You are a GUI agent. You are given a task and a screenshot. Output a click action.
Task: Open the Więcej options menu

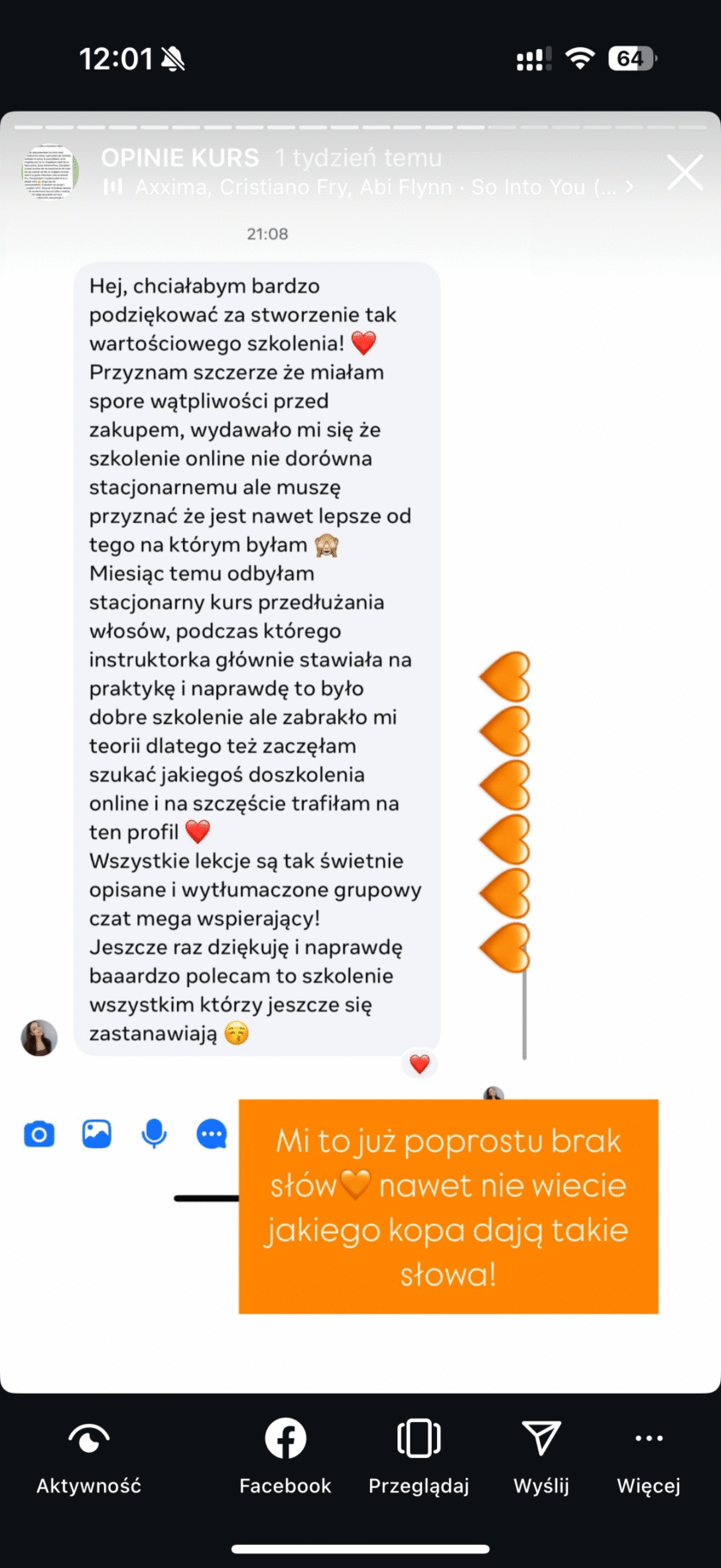[648, 1456]
